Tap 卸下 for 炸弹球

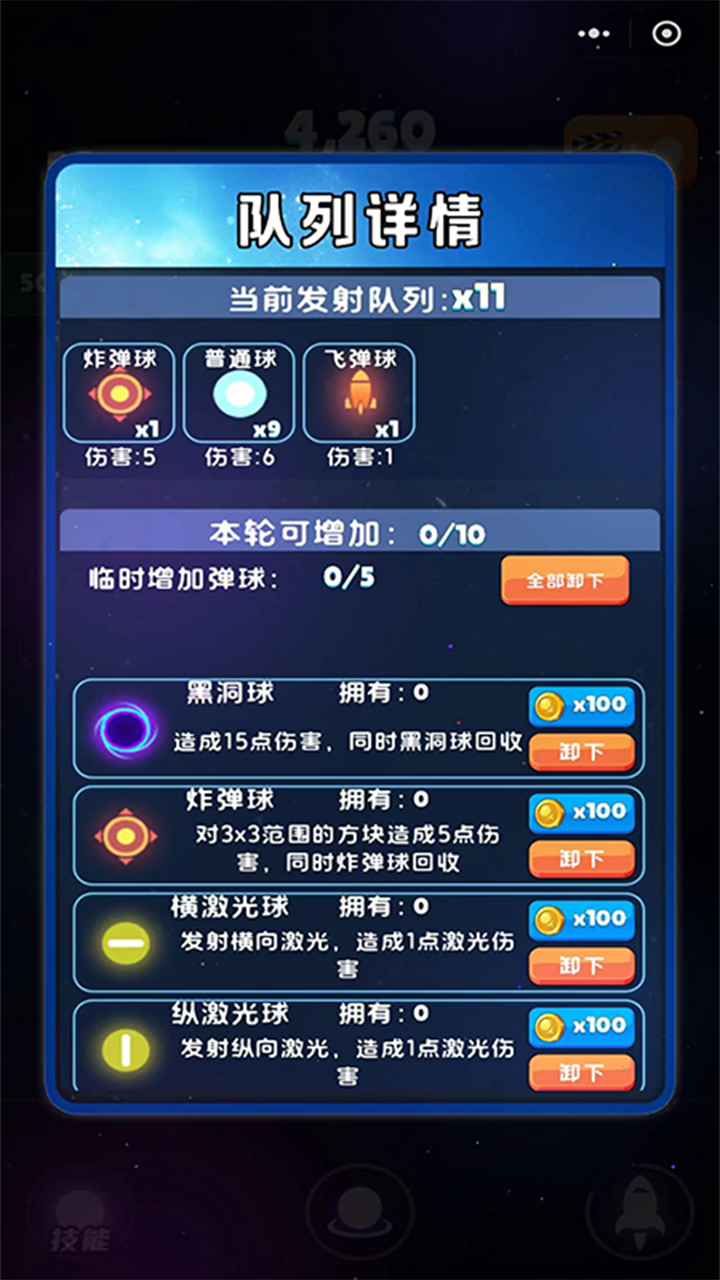[x=581, y=859]
